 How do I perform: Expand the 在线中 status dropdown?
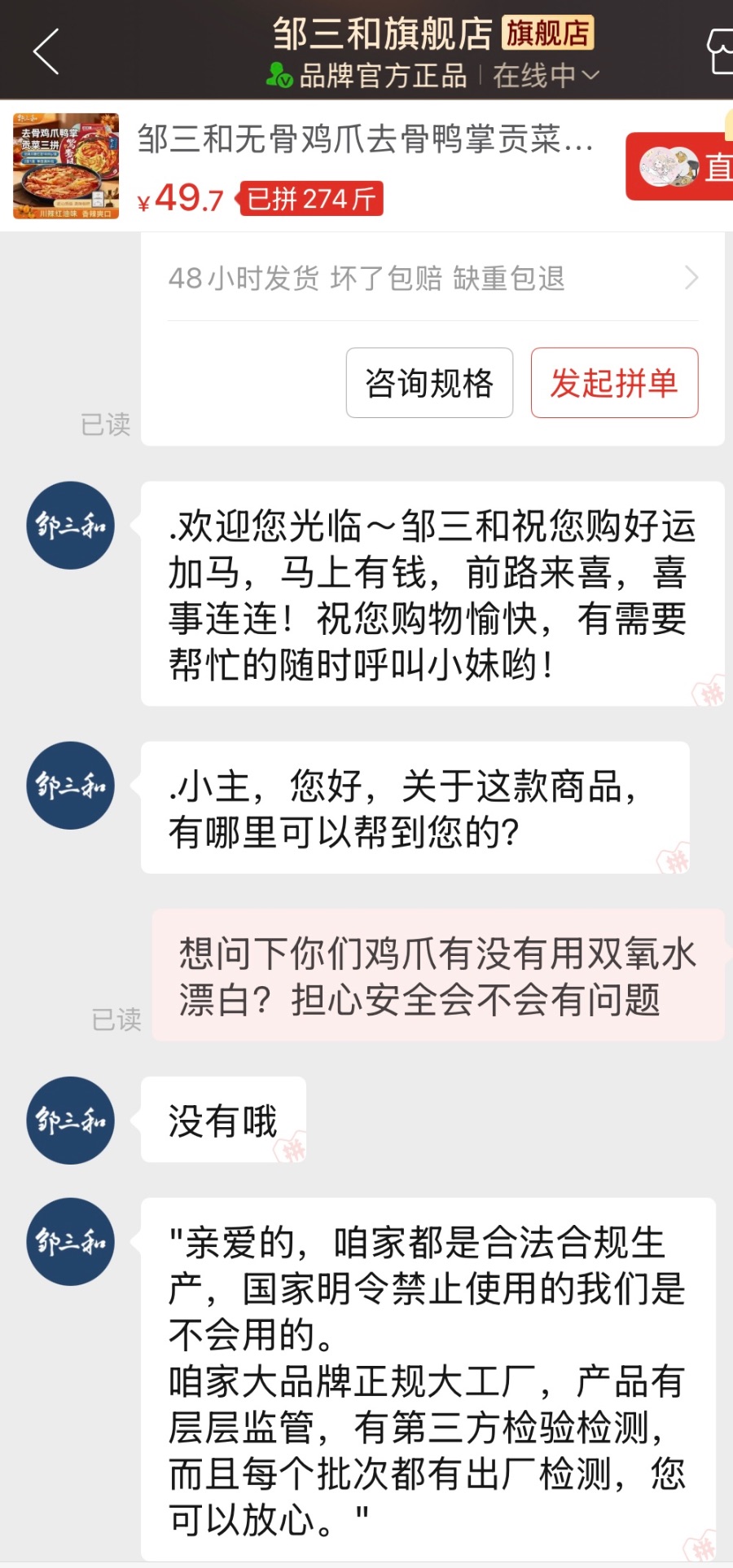(546, 76)
